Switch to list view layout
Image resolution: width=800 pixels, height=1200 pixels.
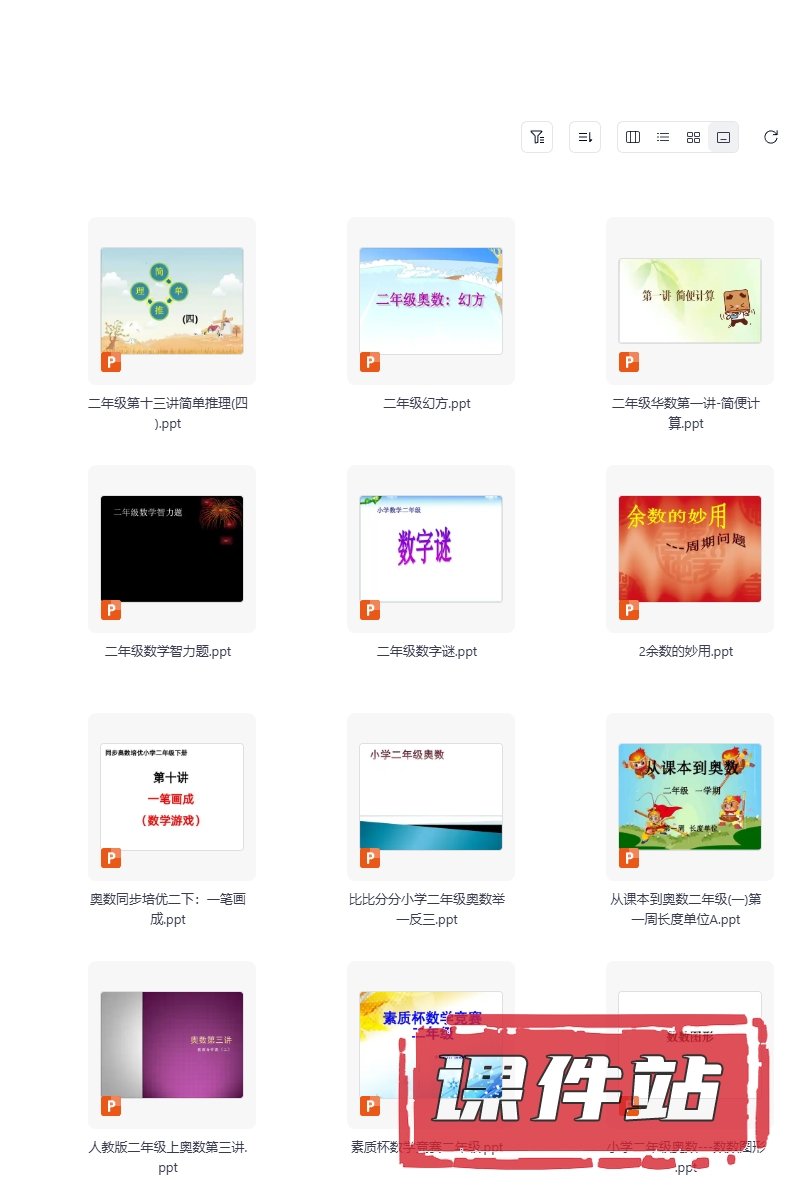click(x=663, y=137)
